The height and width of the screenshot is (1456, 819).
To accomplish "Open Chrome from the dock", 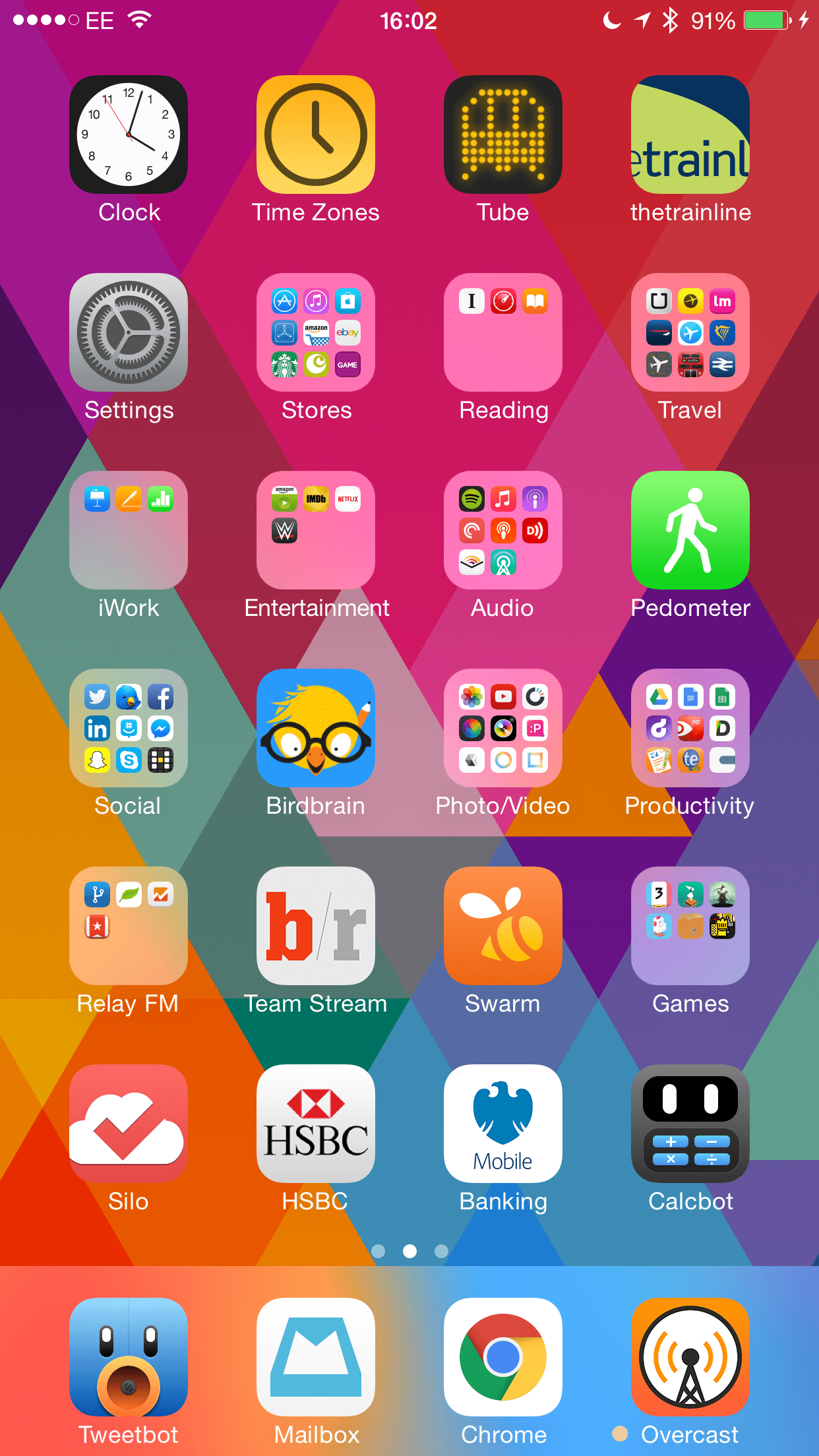I will point(503,1357).
